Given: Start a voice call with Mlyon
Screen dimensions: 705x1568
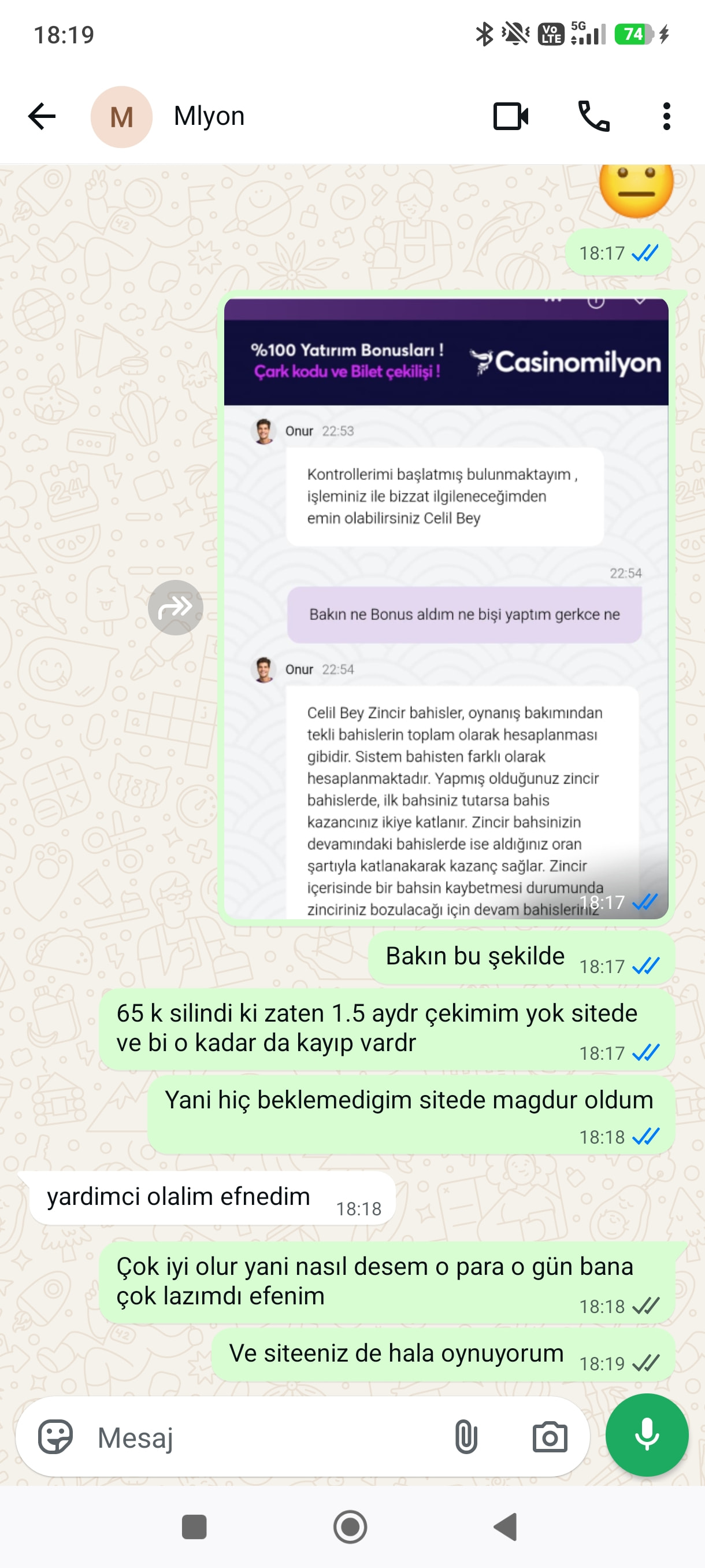Looking at the screenshot, I should tap(593, 116).
